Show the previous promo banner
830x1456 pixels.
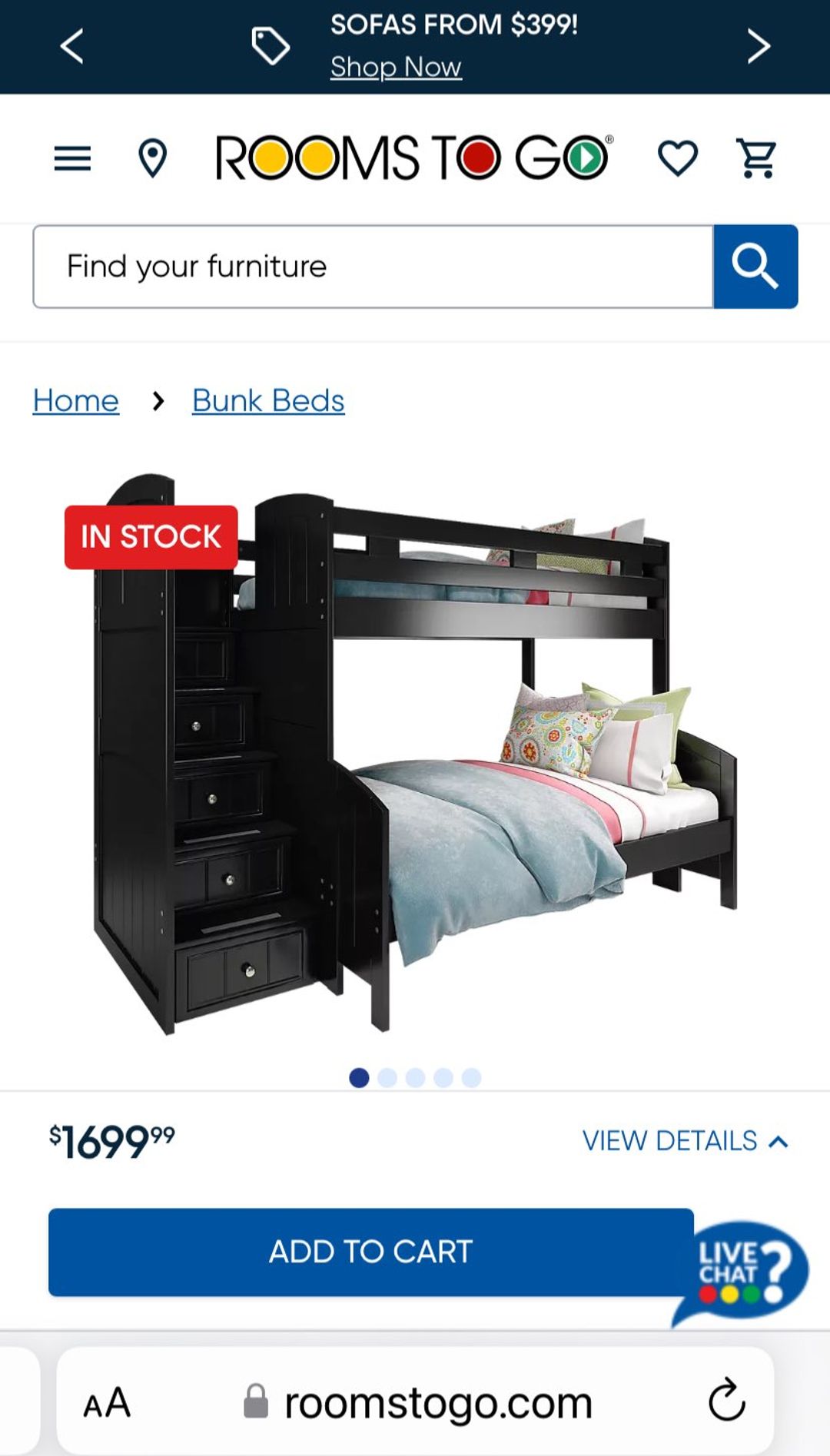point(71,46)
